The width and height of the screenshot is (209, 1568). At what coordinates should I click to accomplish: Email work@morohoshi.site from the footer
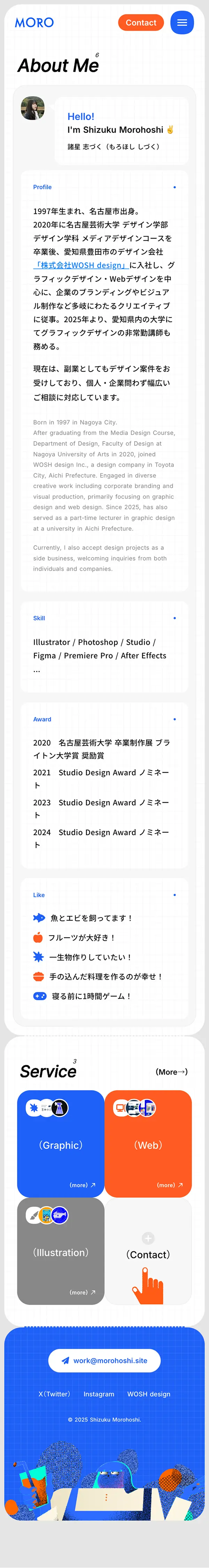104,1360
